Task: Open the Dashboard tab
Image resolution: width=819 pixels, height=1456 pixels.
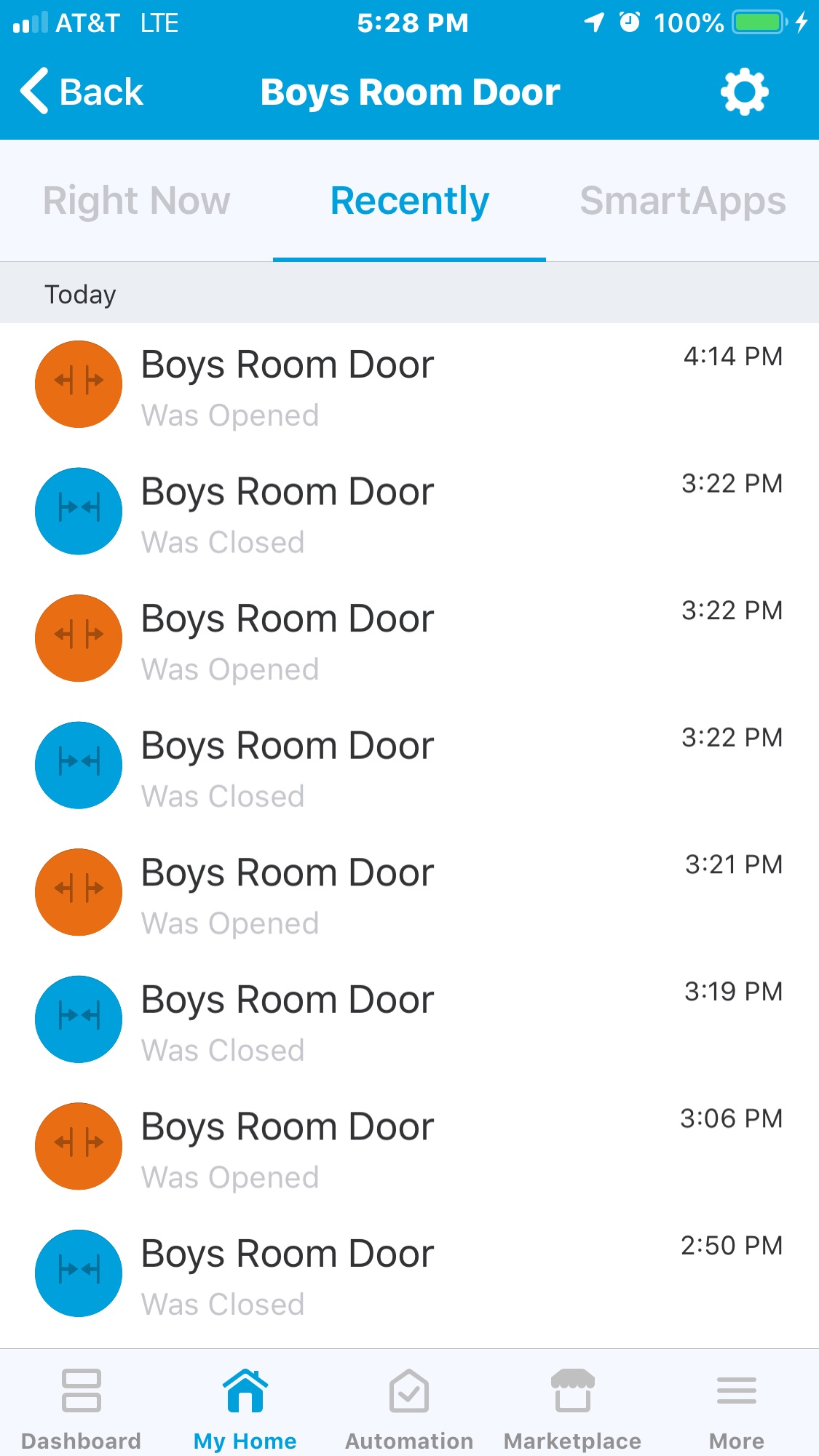Action: pyautogui.click(x=82, y=1408)
